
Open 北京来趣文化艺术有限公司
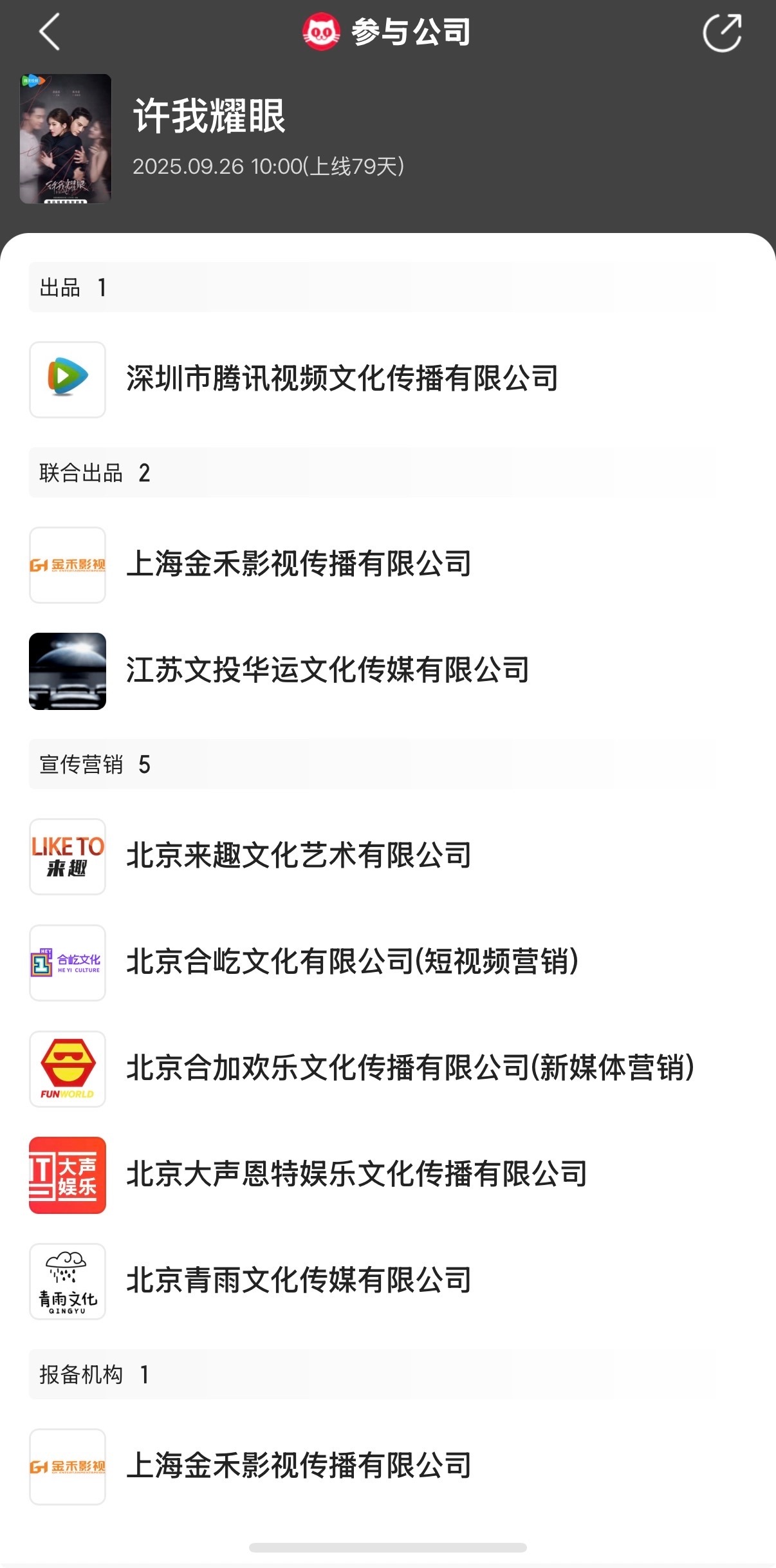point(299,856)
